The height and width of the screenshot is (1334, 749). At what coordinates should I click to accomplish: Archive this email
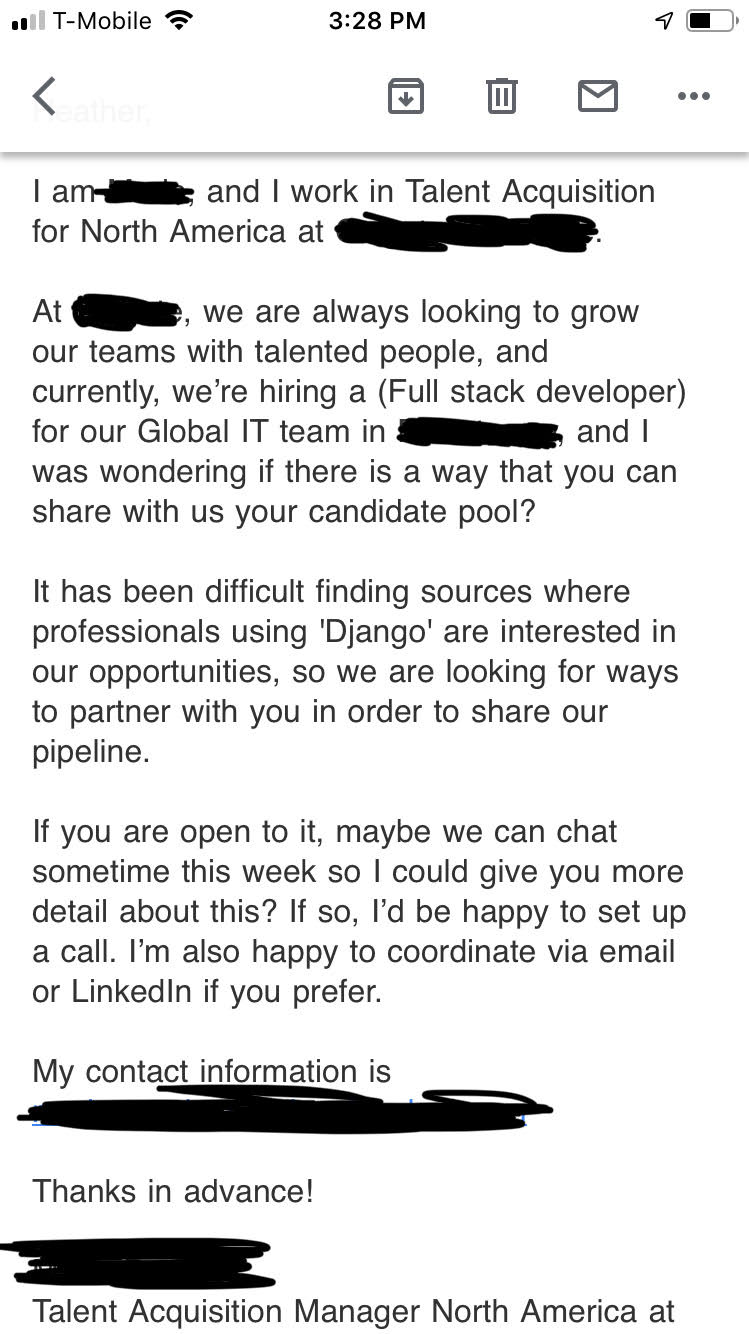(405, 96)
